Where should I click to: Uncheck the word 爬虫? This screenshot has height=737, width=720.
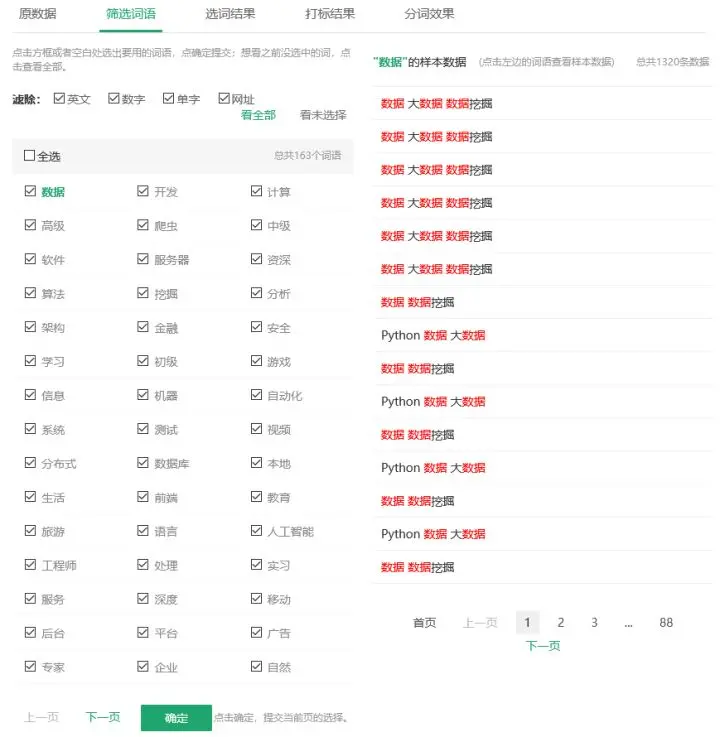143,226
